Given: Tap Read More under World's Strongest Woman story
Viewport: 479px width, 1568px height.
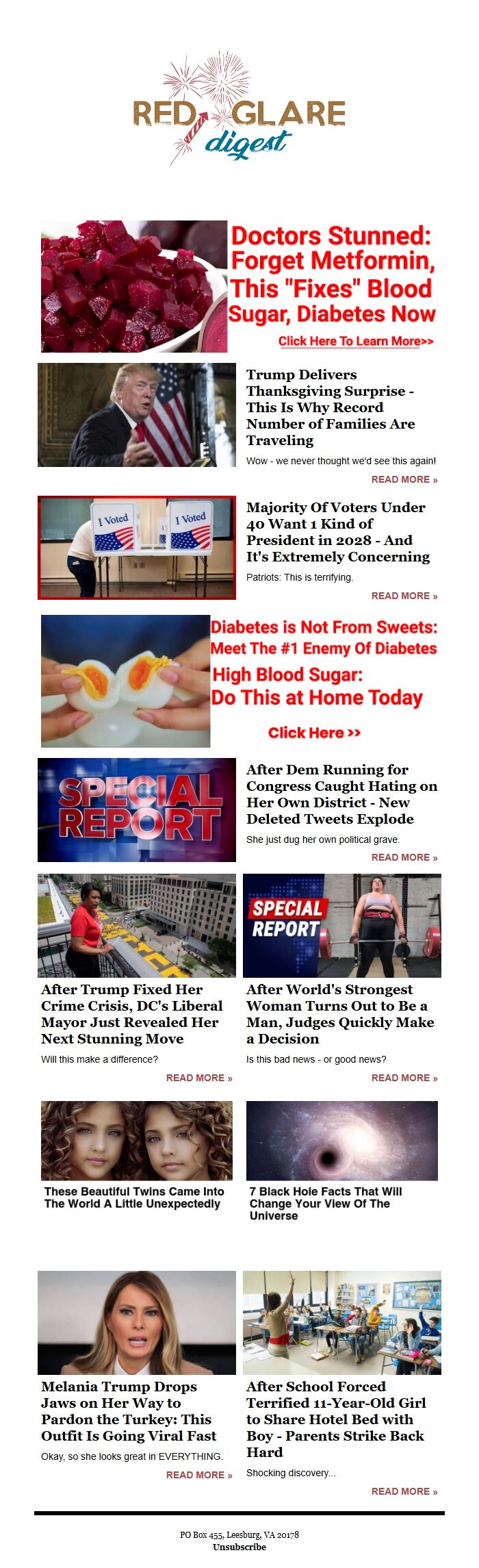Looking at the screenshot, I should point(404,1078).
